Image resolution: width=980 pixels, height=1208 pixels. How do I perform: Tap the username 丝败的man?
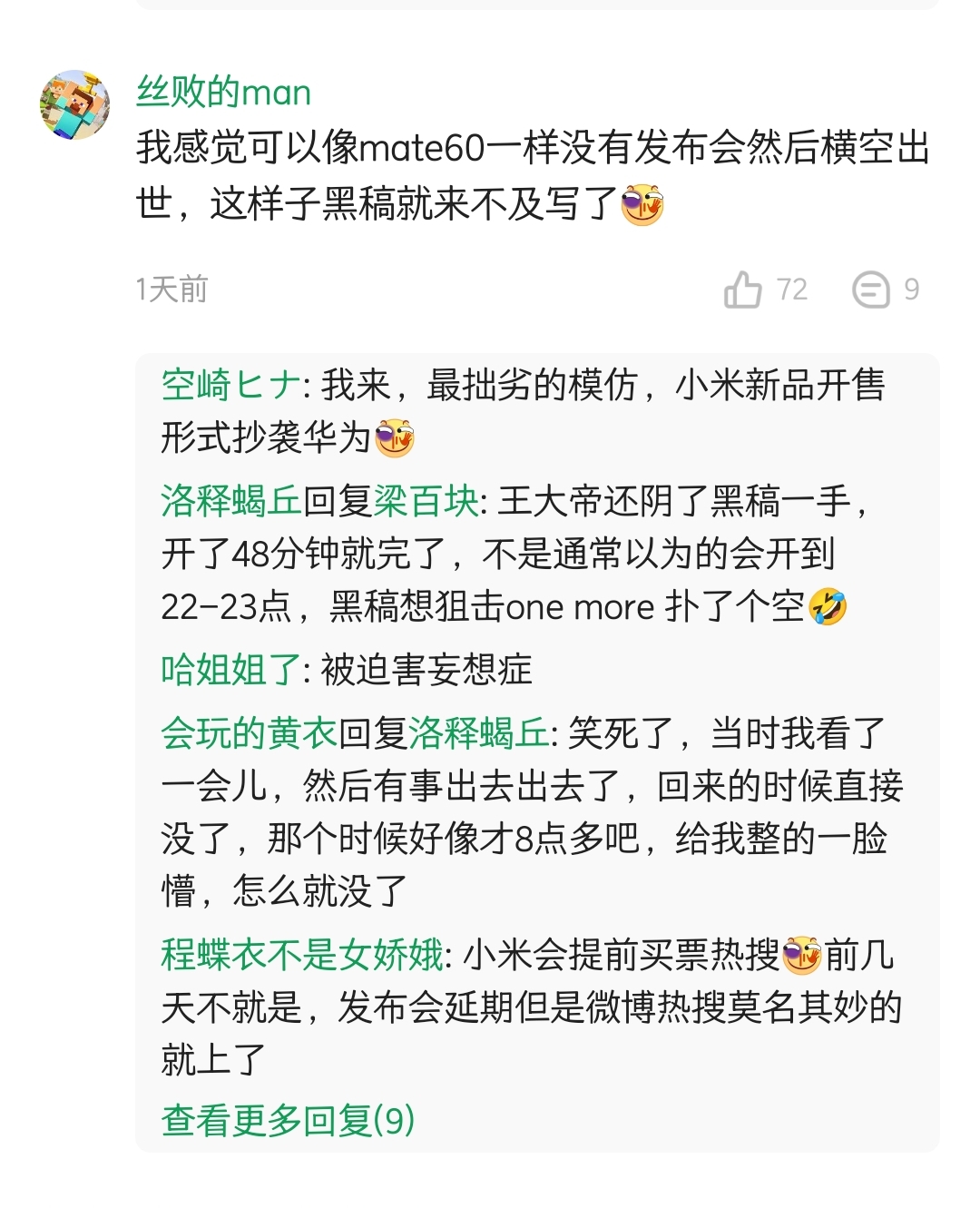tap(223, 93)
